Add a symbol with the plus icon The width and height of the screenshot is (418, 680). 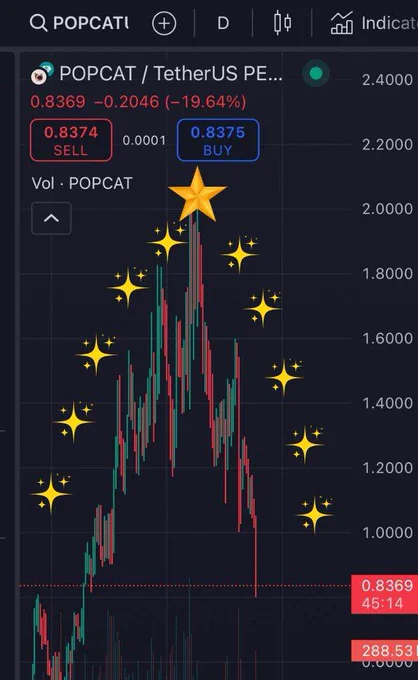(x=164, y=23)
